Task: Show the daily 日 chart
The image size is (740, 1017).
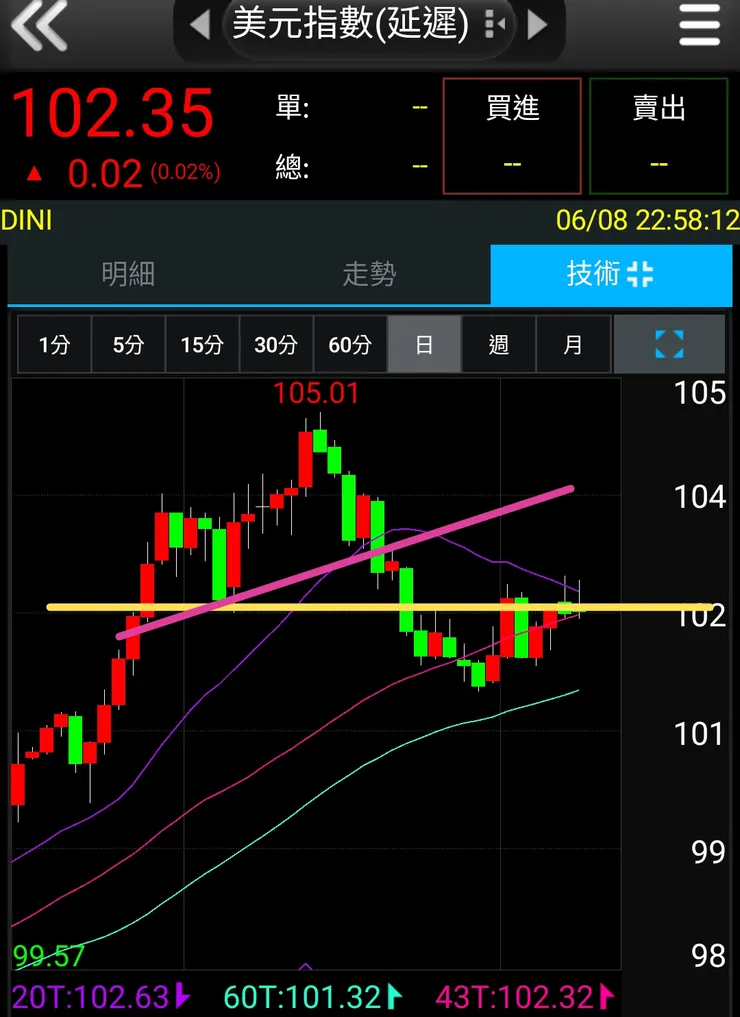Action: tap(424, 345)
